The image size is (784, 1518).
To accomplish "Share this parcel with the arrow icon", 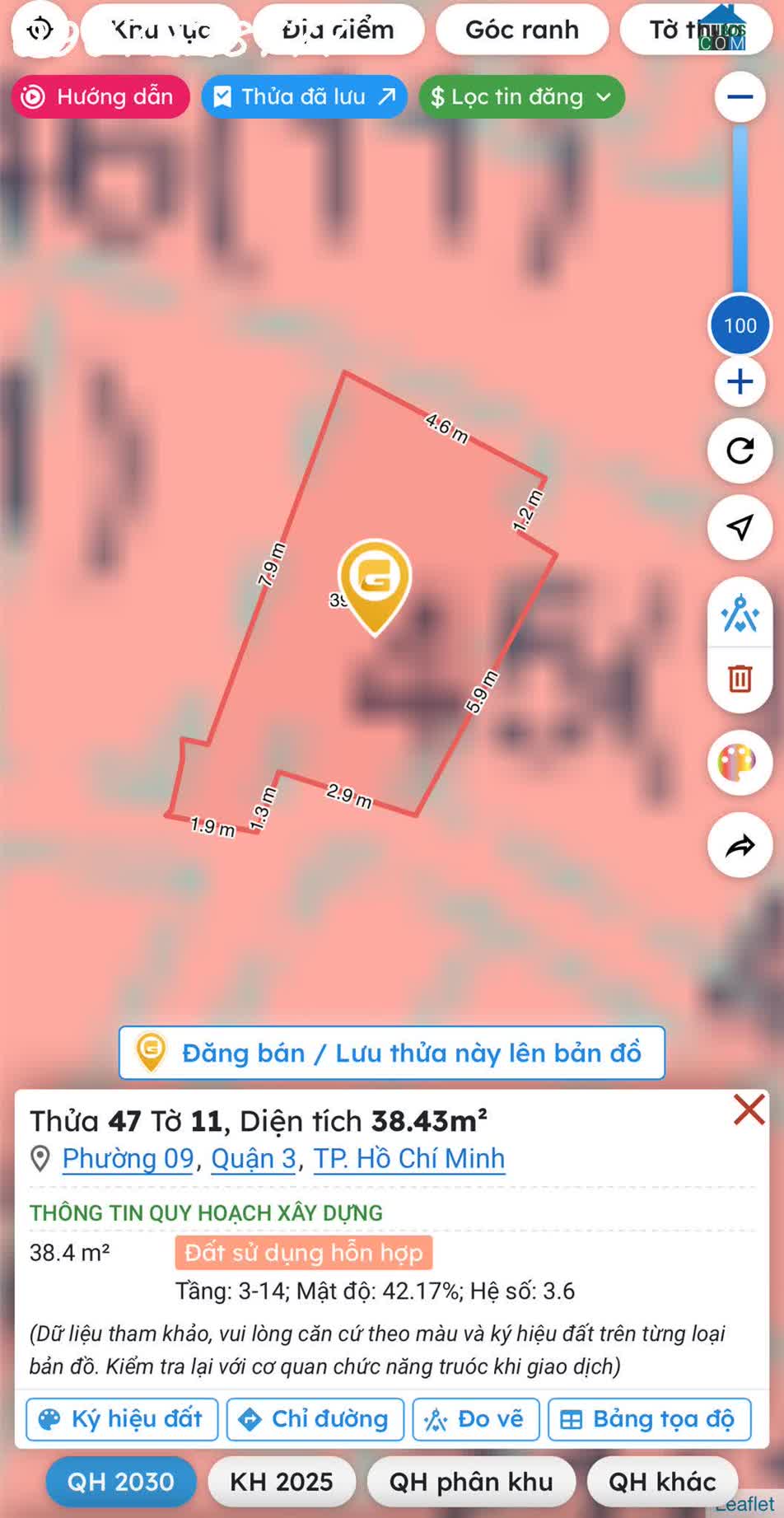I will point(740,845).
